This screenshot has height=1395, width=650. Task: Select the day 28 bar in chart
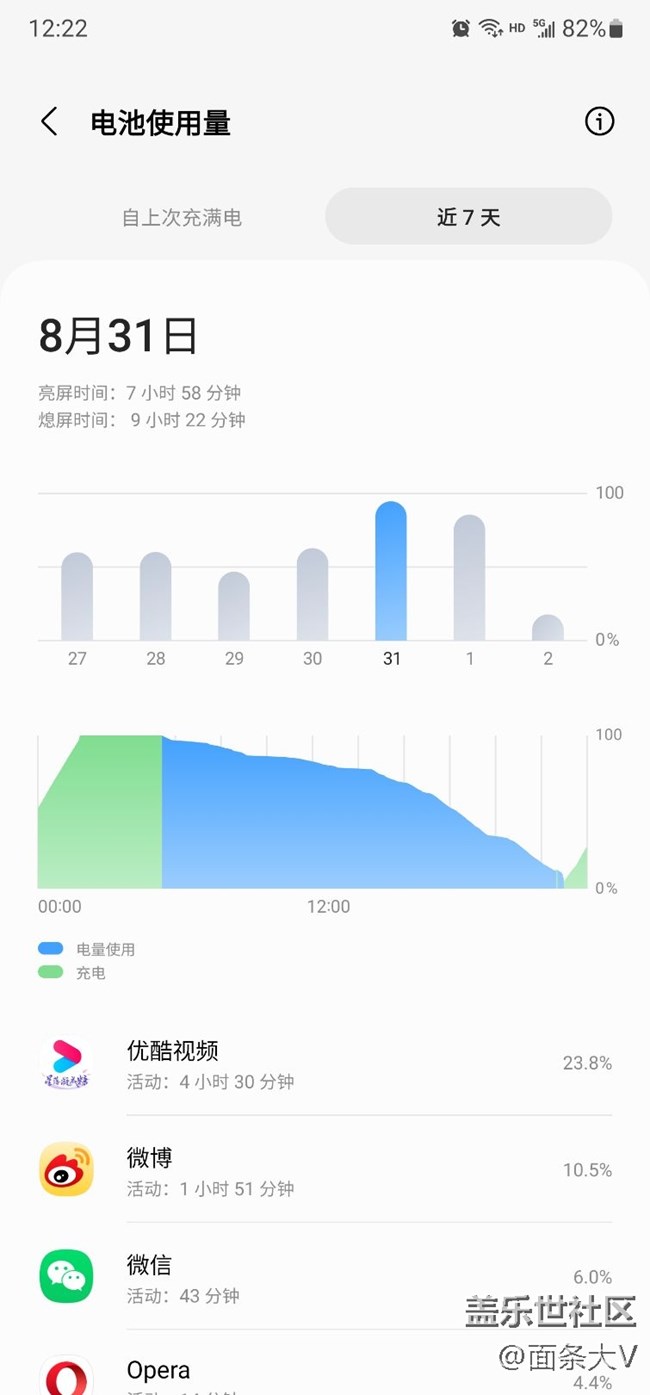[155, 597]
